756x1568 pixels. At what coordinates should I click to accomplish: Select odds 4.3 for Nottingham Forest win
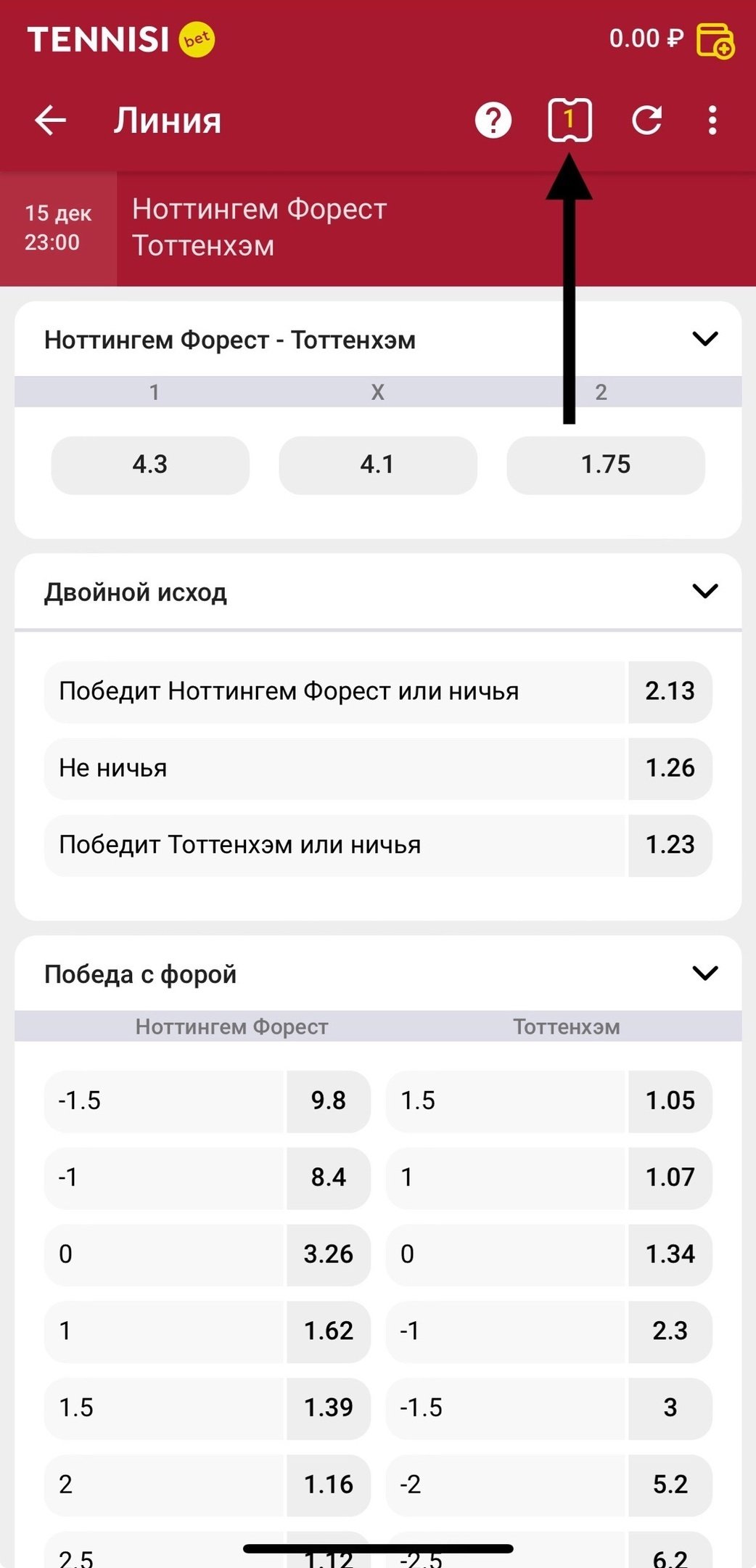(150, 465)
